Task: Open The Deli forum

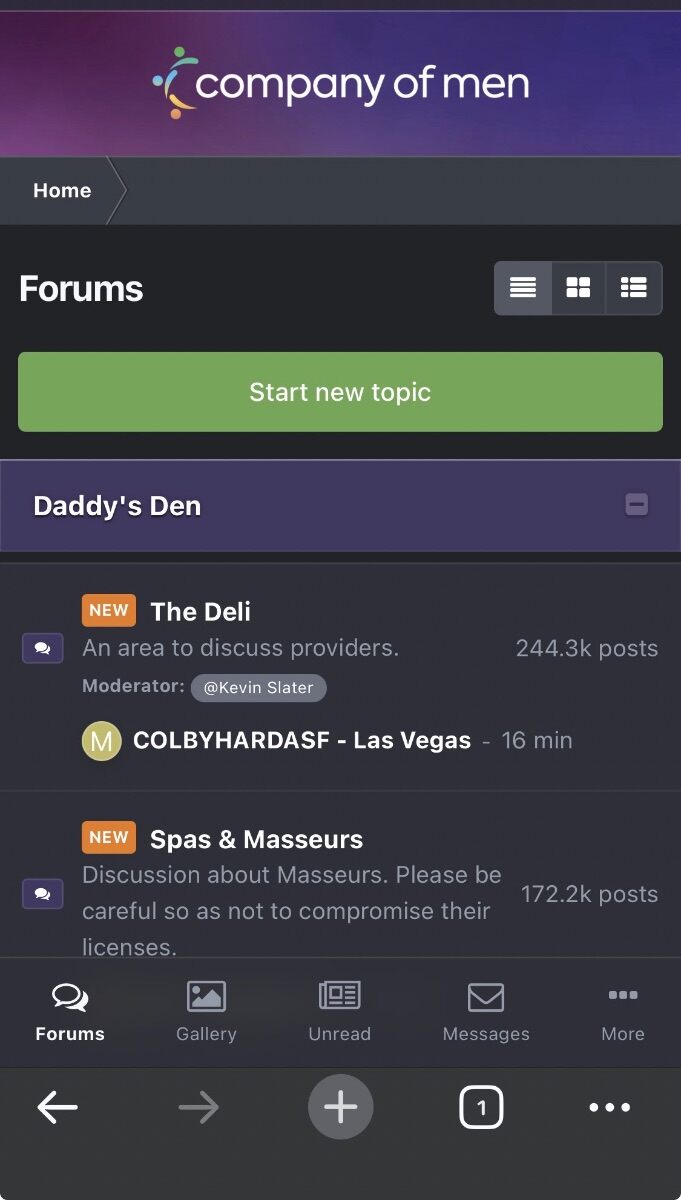Action: (x=200, y=611)
